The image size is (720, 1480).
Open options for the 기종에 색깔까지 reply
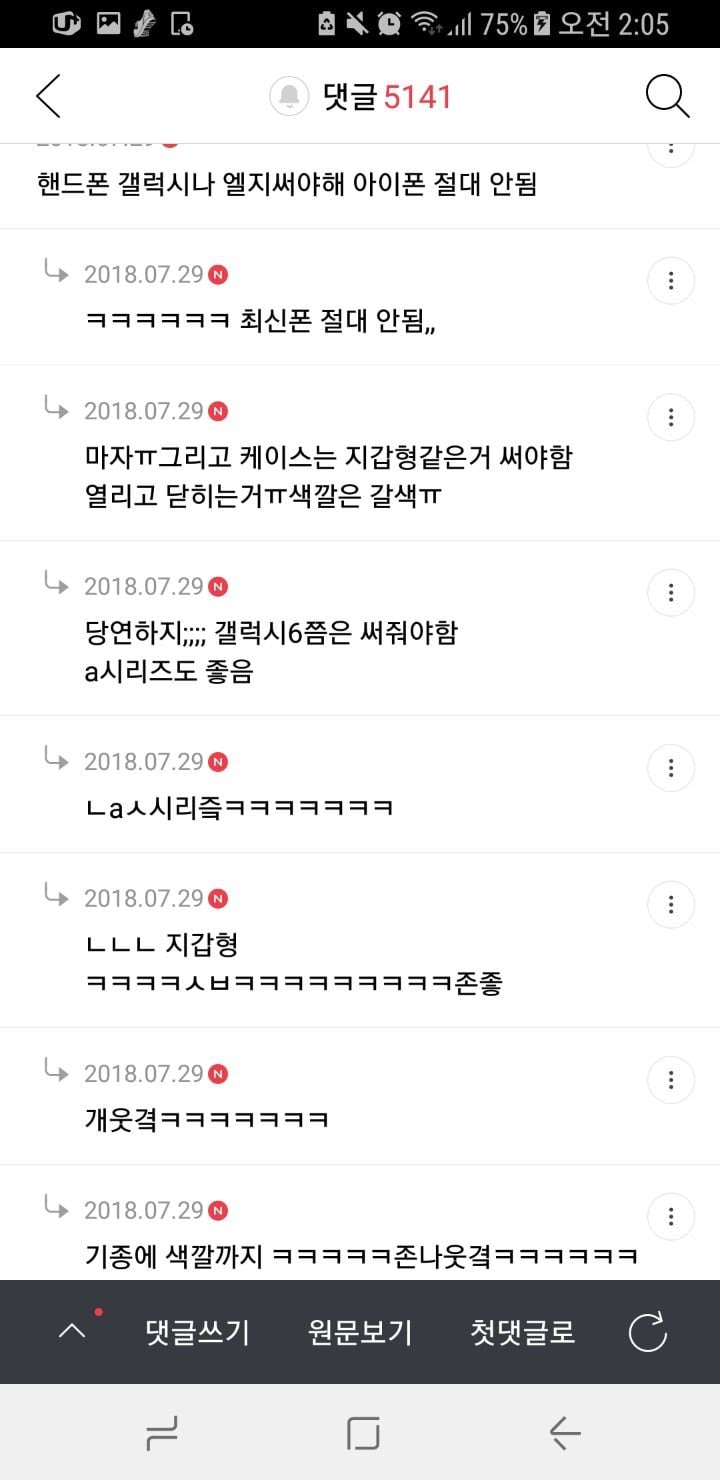click(x=671, y=1217)
